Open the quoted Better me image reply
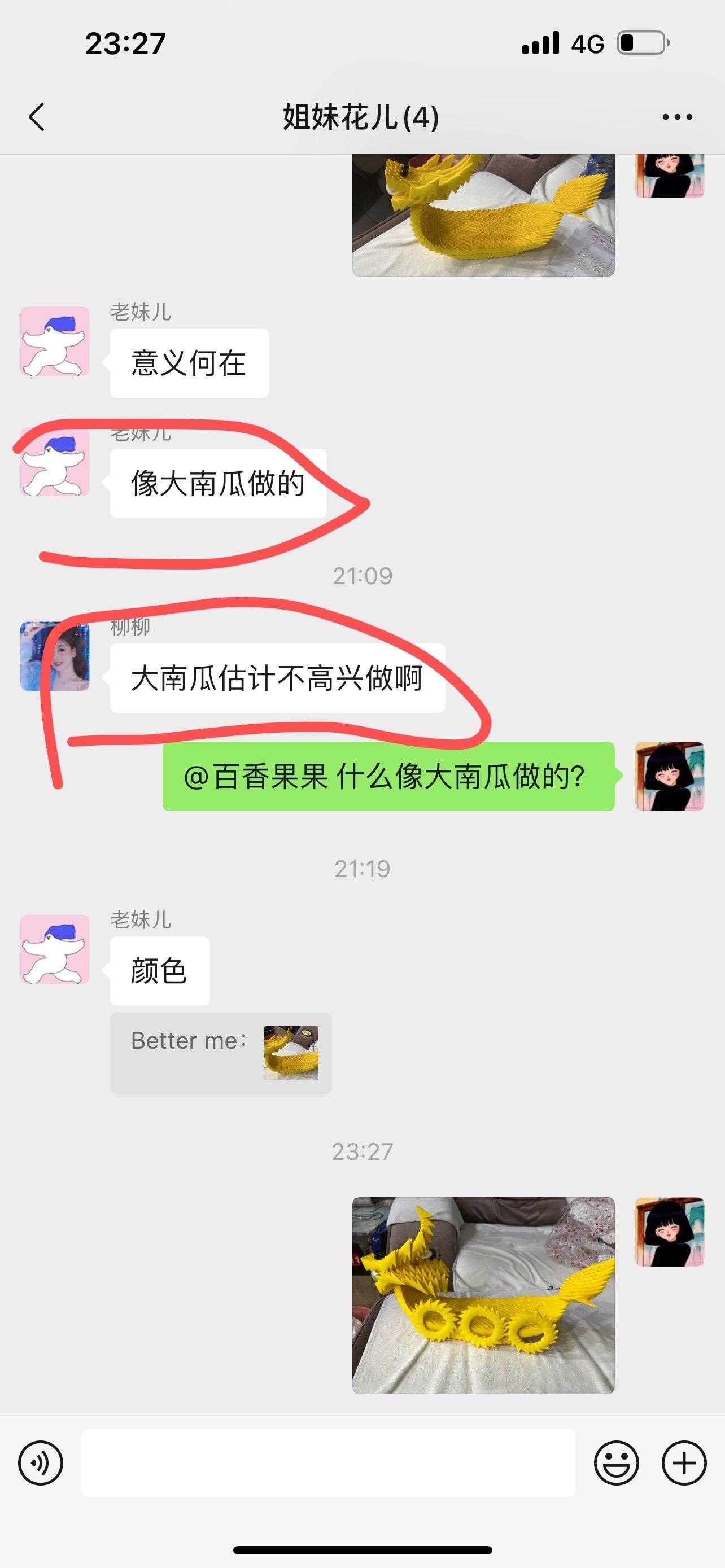725x1568 pixels. click(x=221, y=1053)
